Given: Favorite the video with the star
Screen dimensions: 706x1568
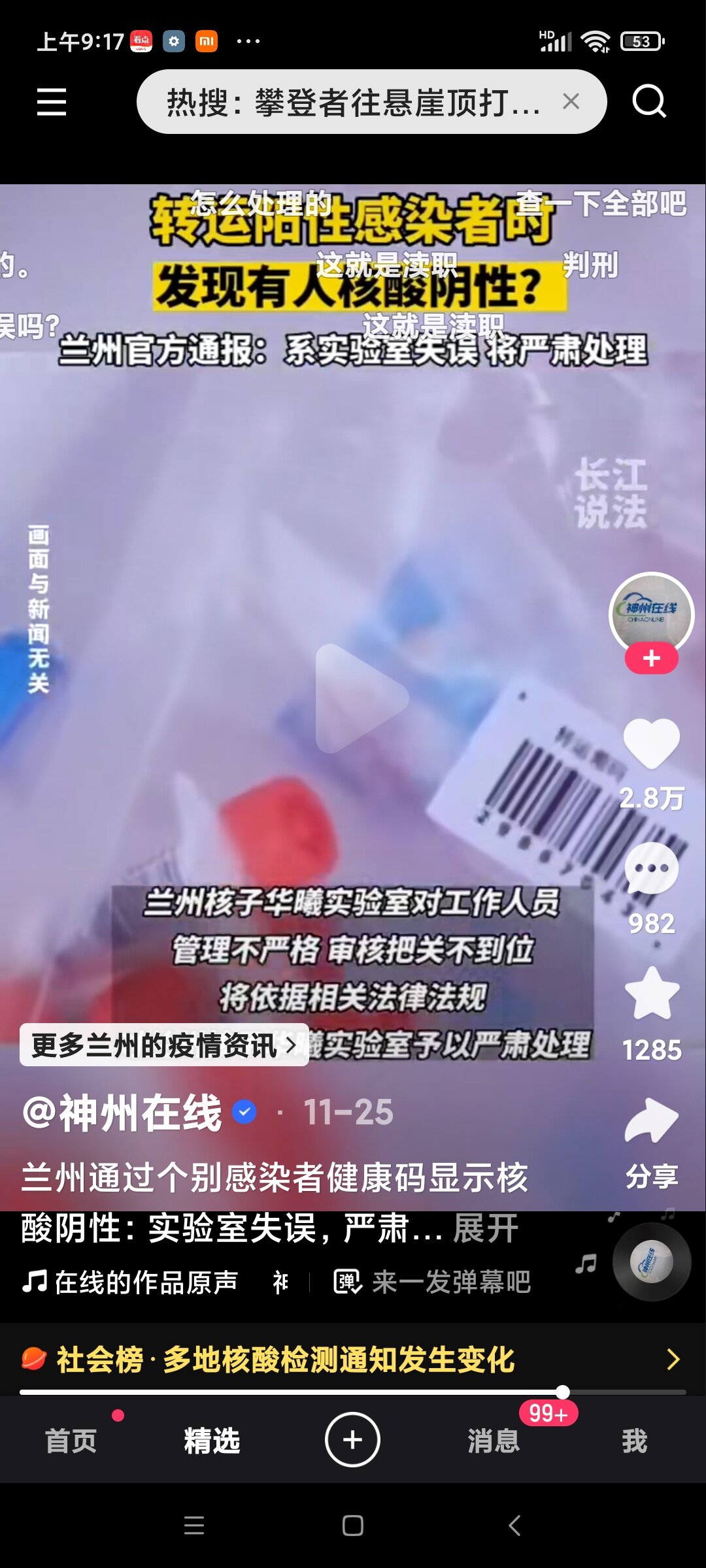Looking at the screenshot, I should click(651, 993).
